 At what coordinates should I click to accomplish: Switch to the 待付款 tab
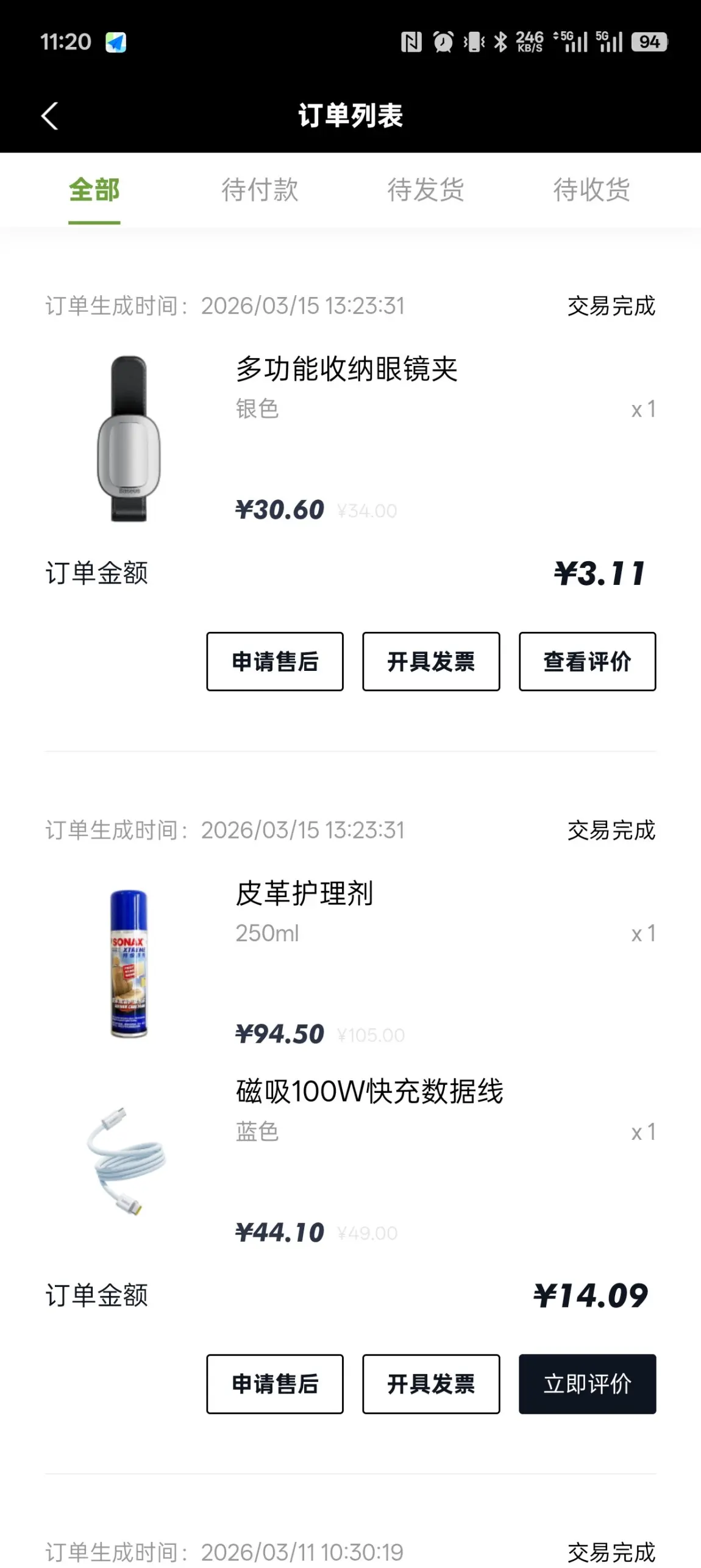coord(260,190)
